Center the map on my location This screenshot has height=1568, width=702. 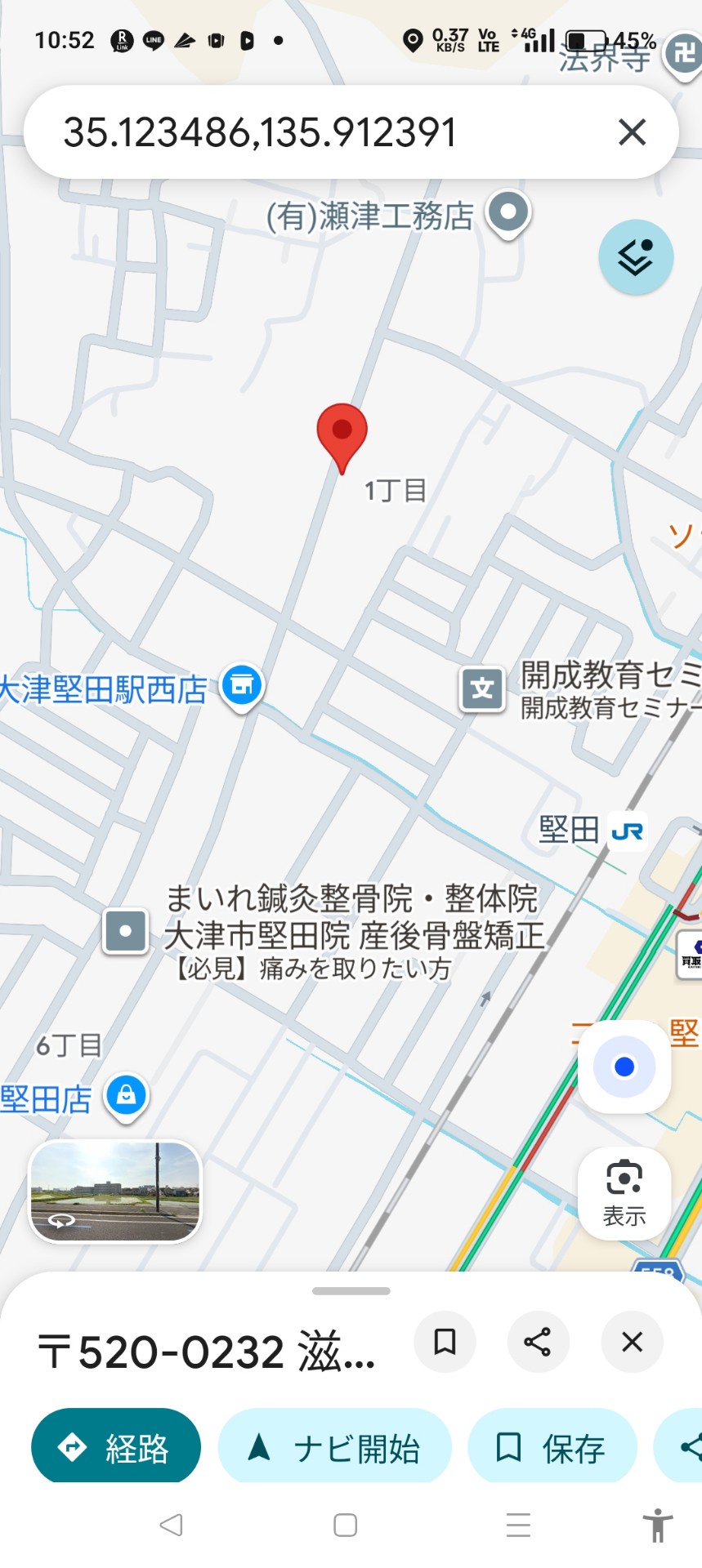[624, 1067]
